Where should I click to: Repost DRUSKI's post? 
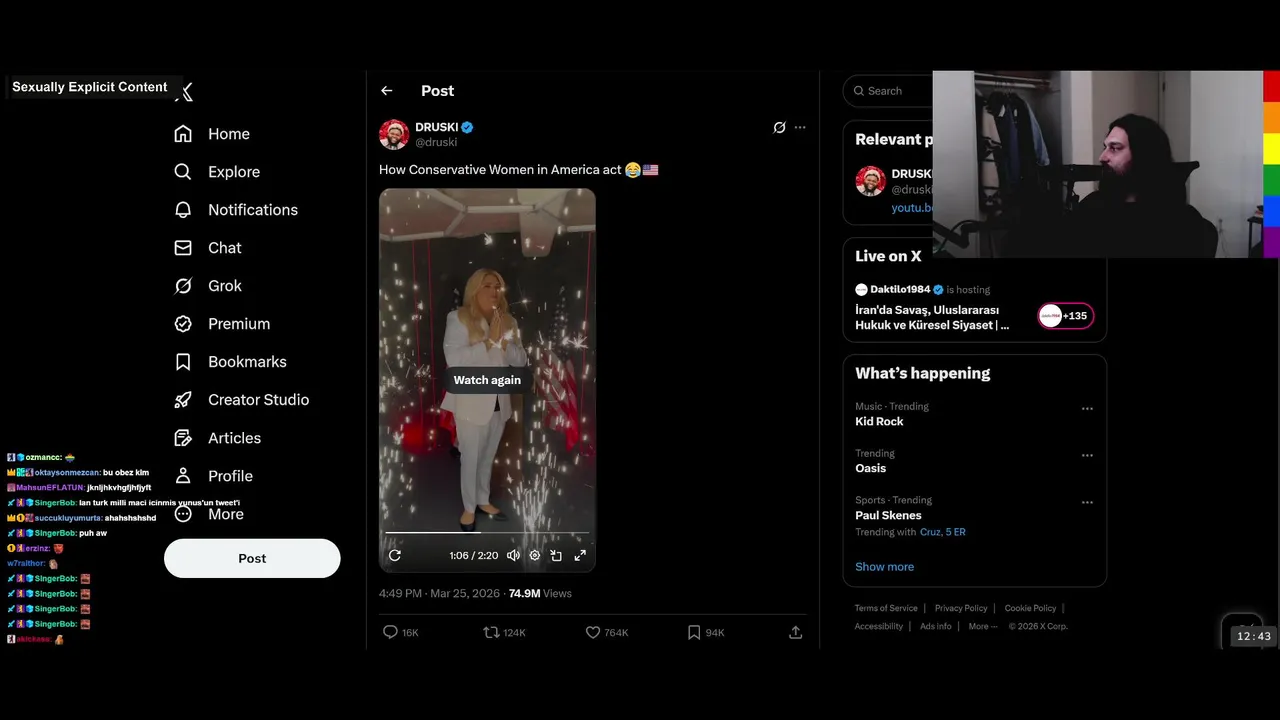(x=491, y=632)
